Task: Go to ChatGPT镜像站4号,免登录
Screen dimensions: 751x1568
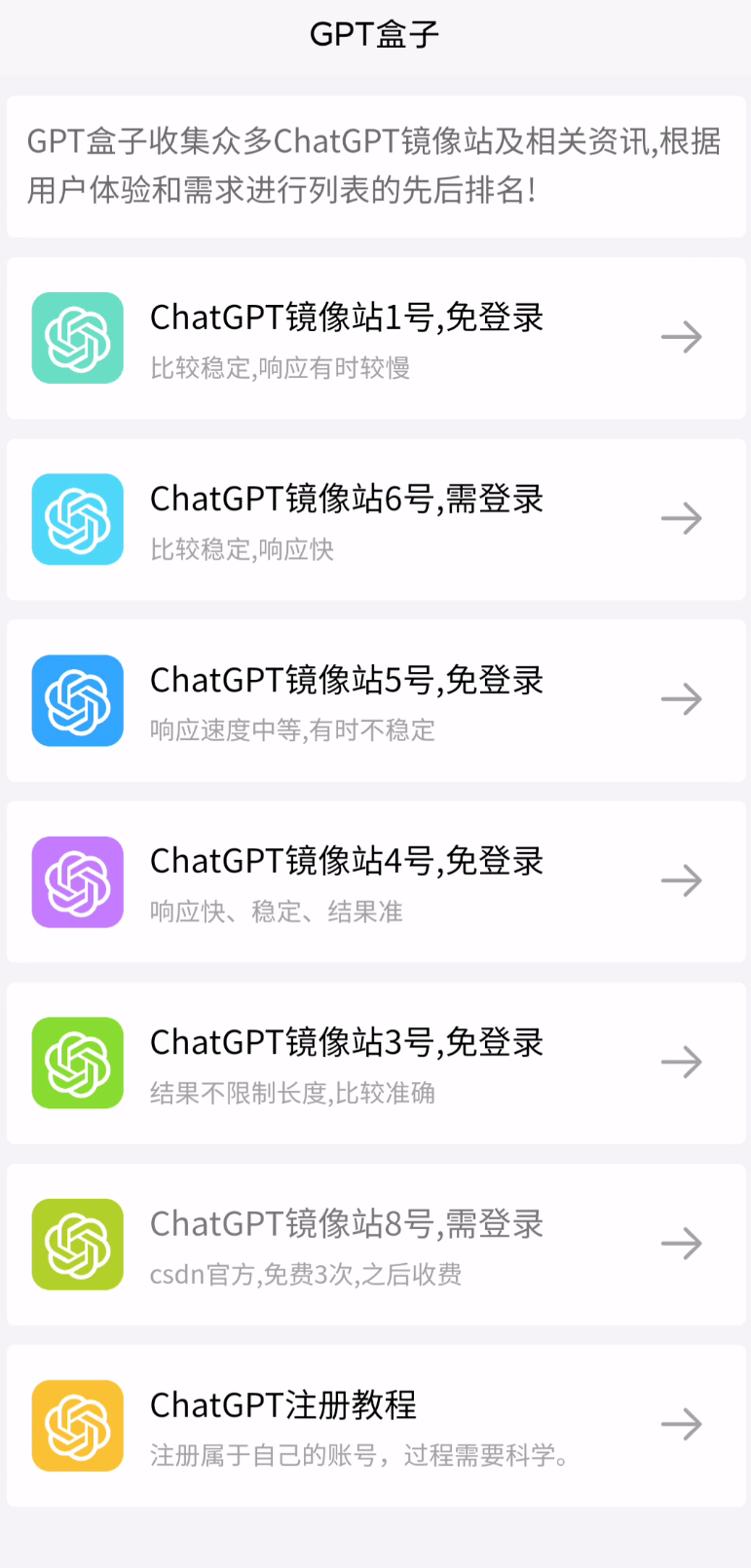Action: 376,881
